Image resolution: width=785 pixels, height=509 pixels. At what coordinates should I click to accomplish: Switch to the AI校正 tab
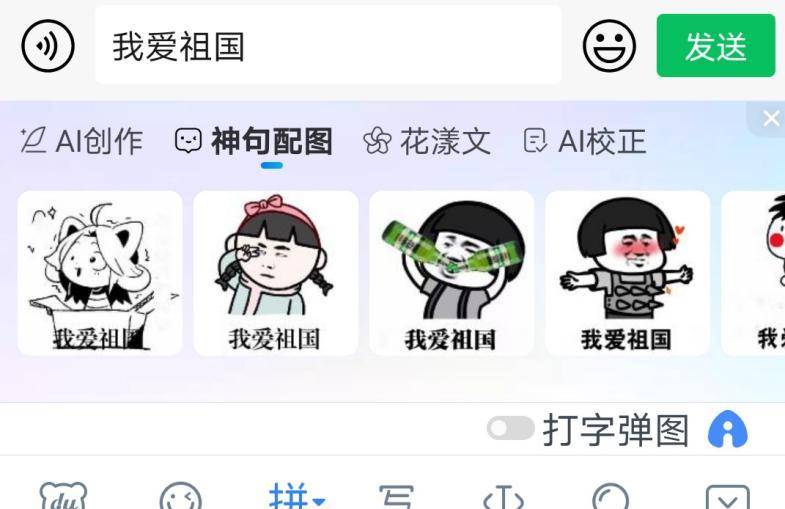(x=585, y=141)
